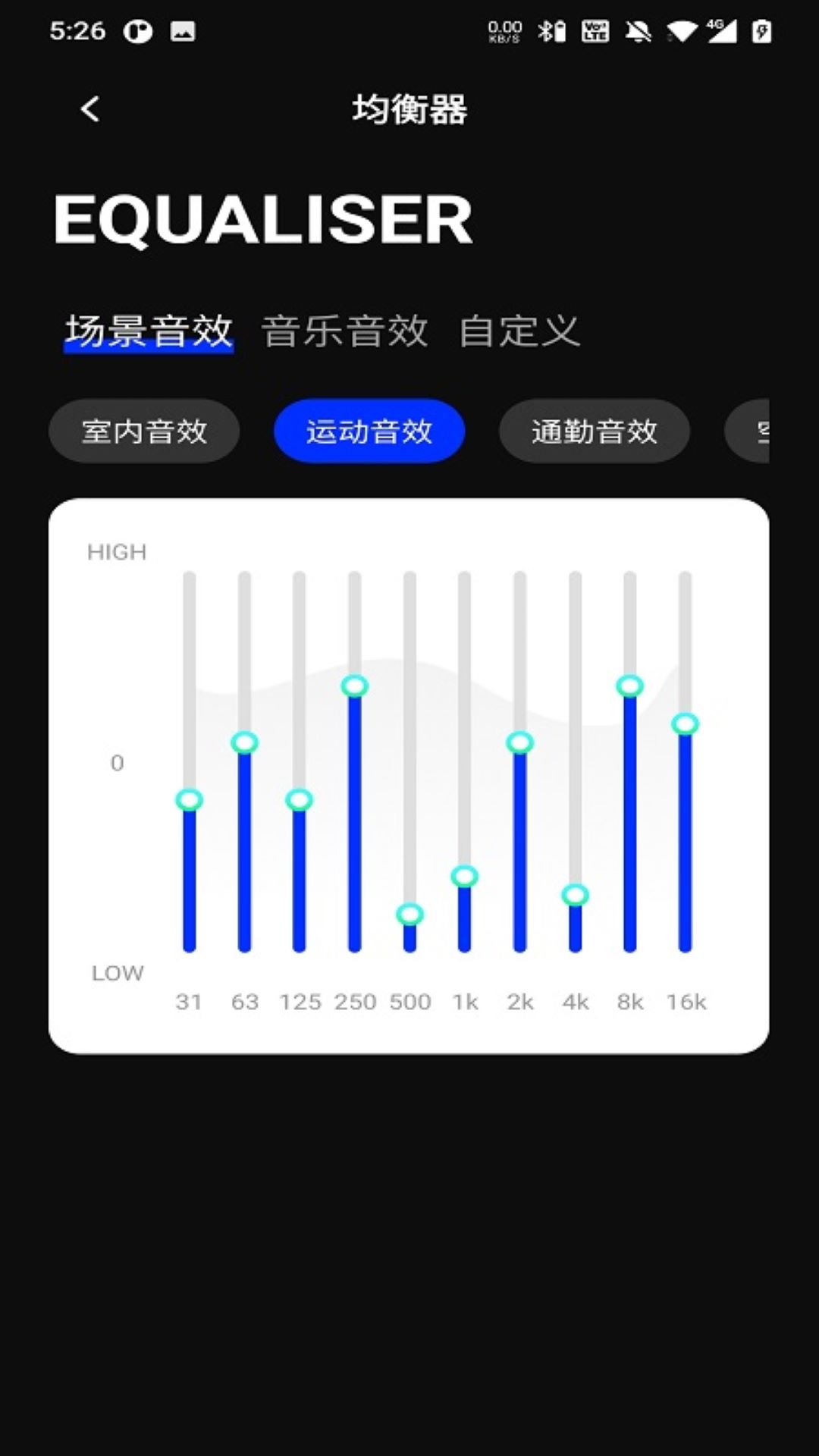The image size is (819, 1456).
Task: Tap the battery saver status icon
Action: [764, 30]
